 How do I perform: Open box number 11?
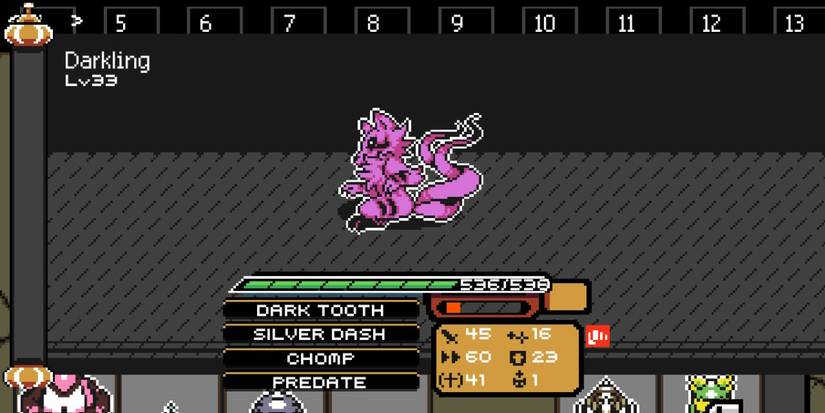[x=627, y=22]
